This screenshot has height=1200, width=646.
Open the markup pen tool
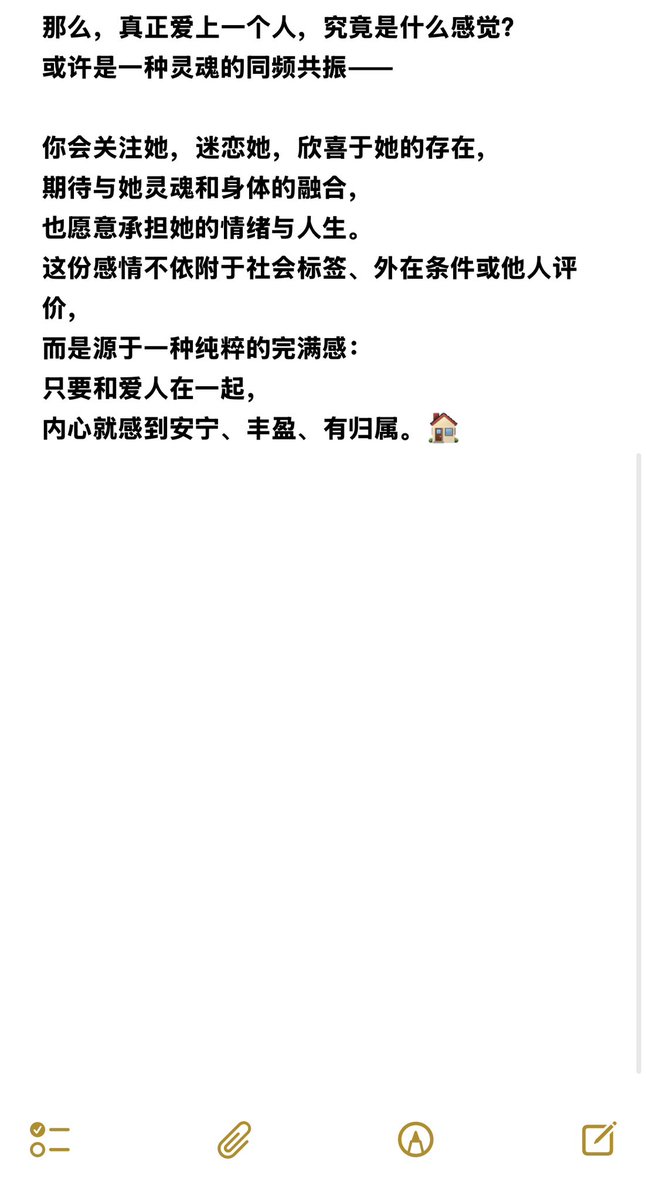[416, 1139]
